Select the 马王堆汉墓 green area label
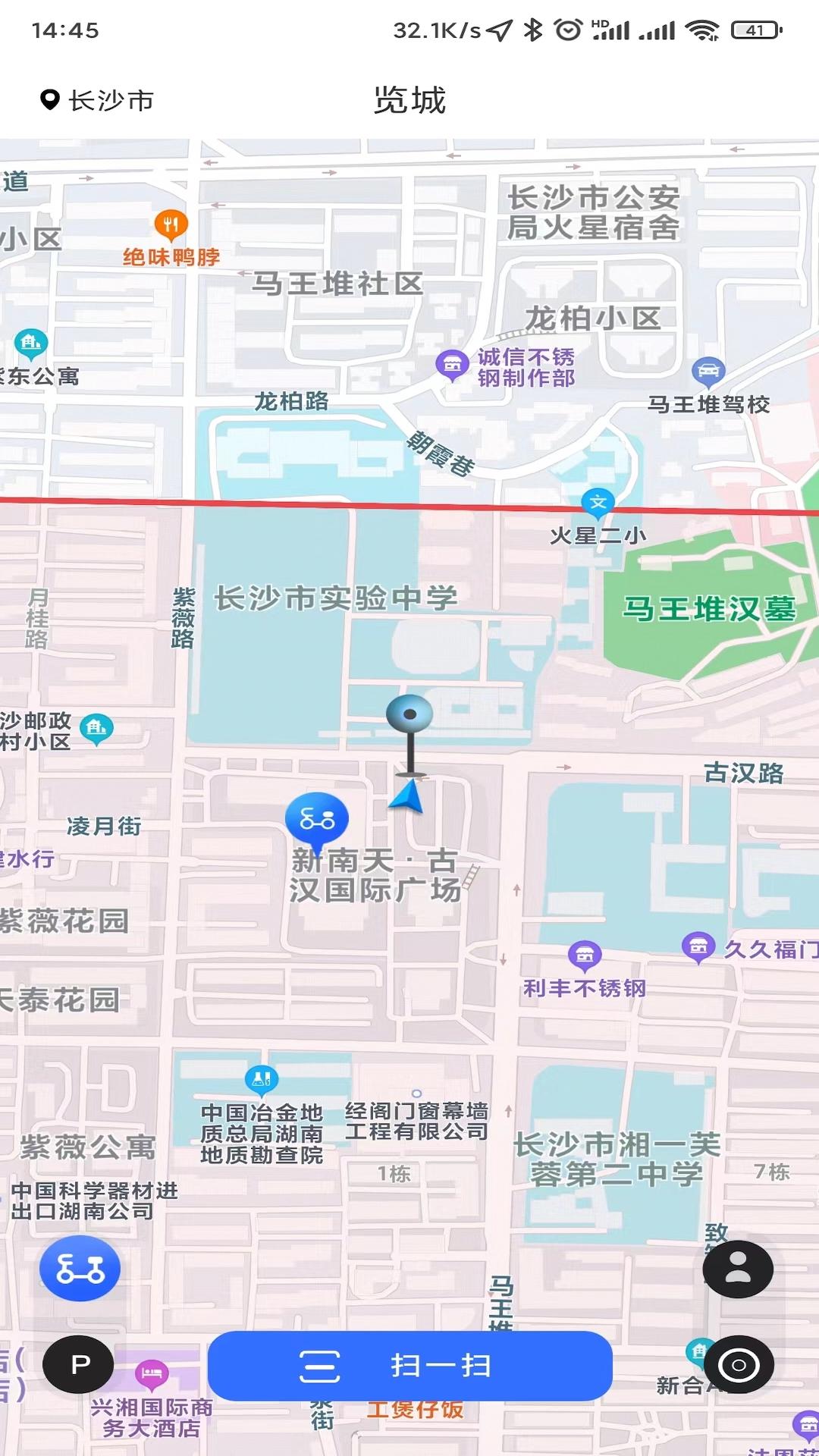The height and width of the screenshot is (1456, 819). tap(711, 607)
